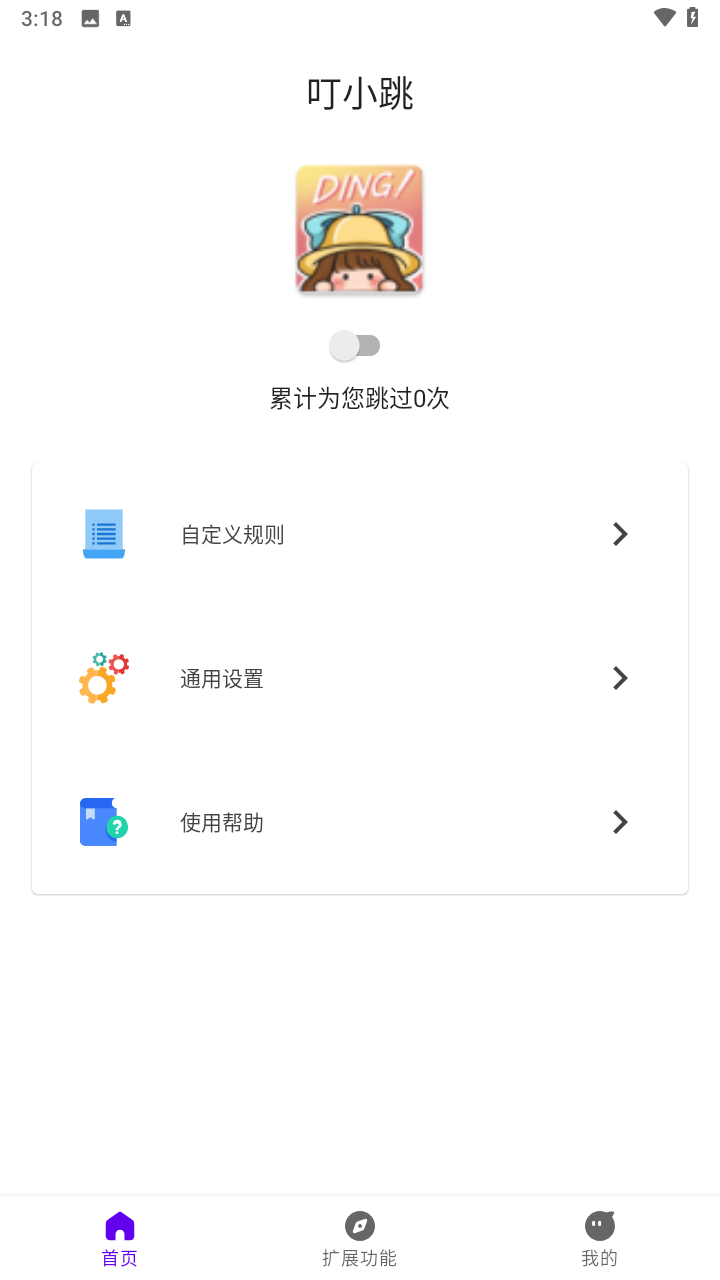Screen dimensions: 720x1280
Task: Click the 我的 profile icon
Action: click(599, 1225)
